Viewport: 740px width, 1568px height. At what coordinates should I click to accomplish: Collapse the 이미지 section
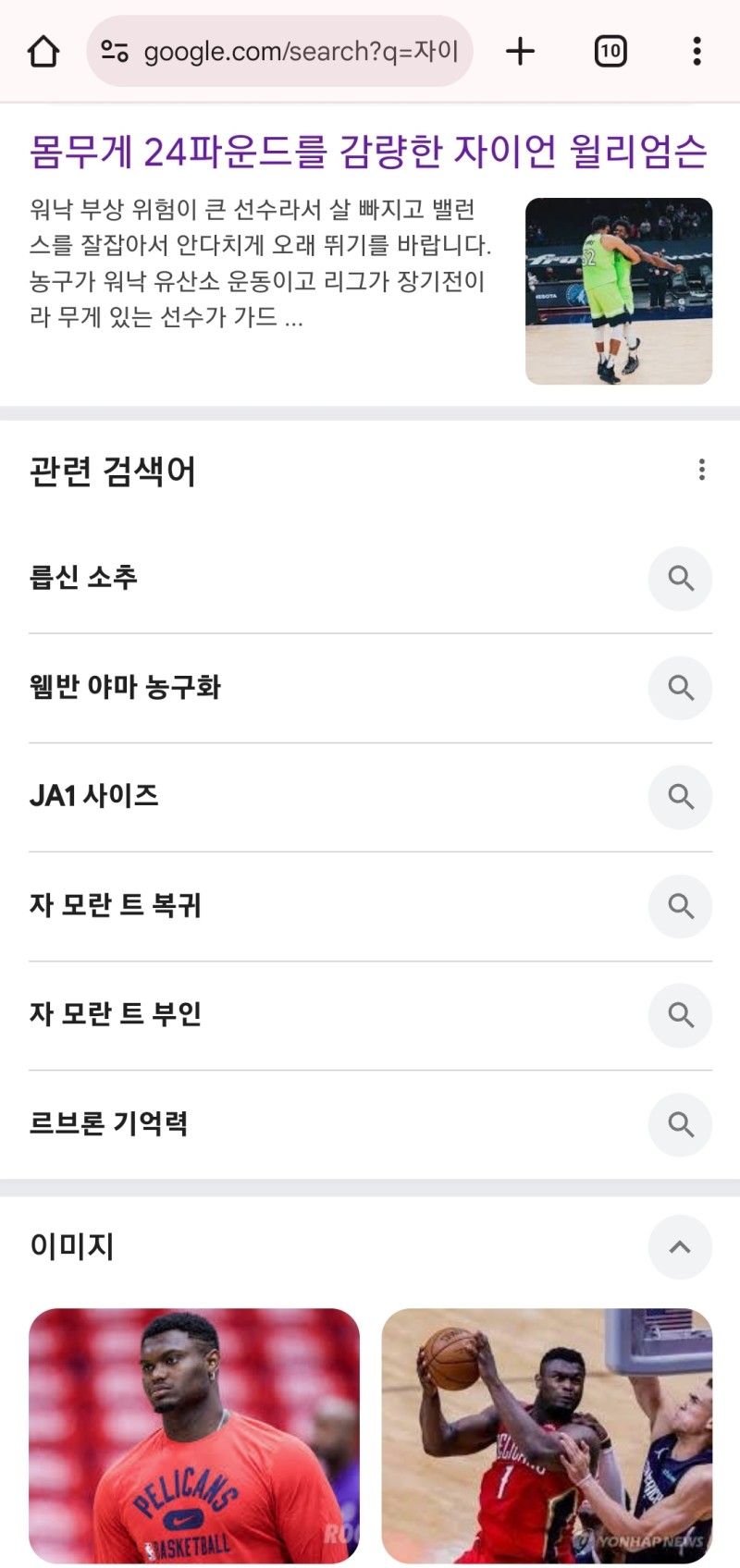click(x=680, y=1246)
